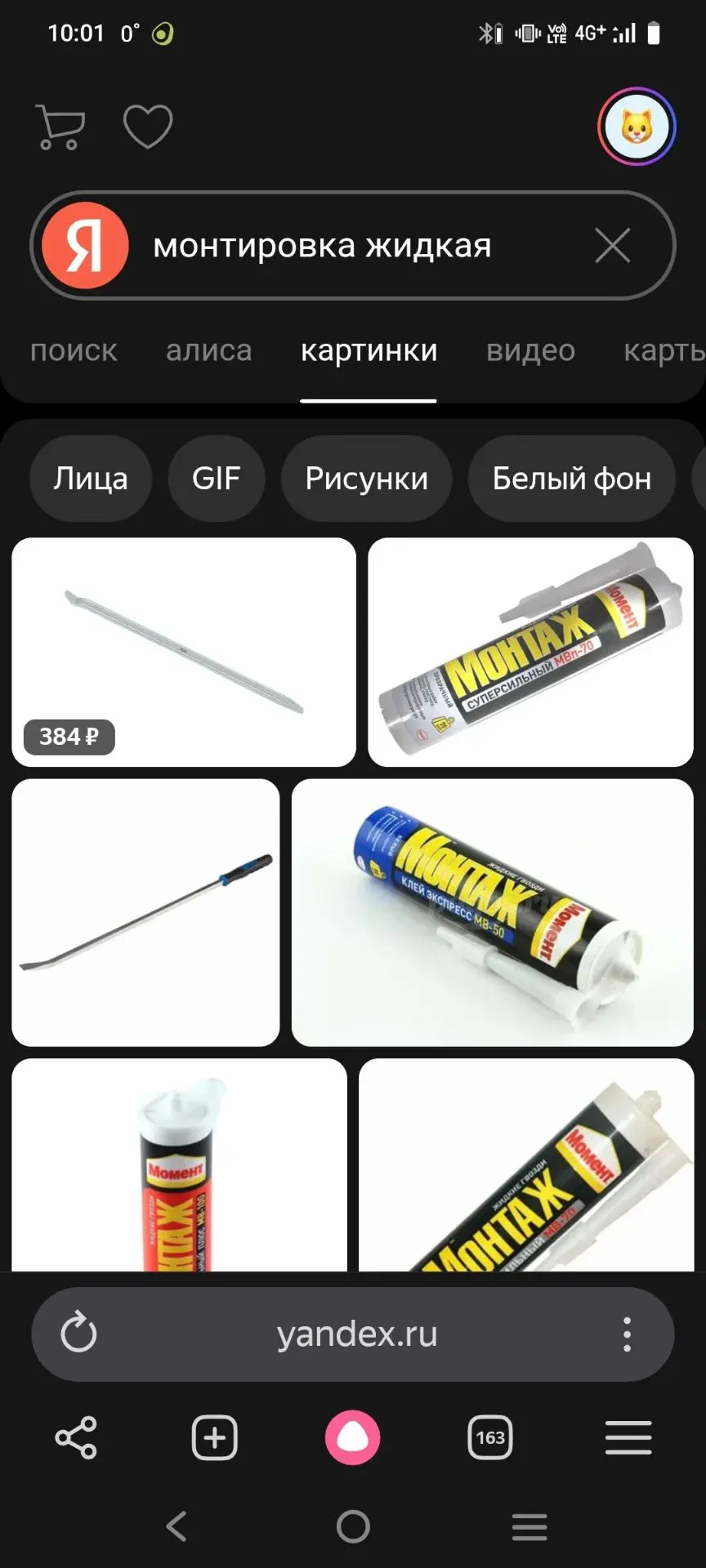Image resolution: width=706 pixels, height=1568 pixels.
Task: Go back with system back button
Action: pos(176,1526)
